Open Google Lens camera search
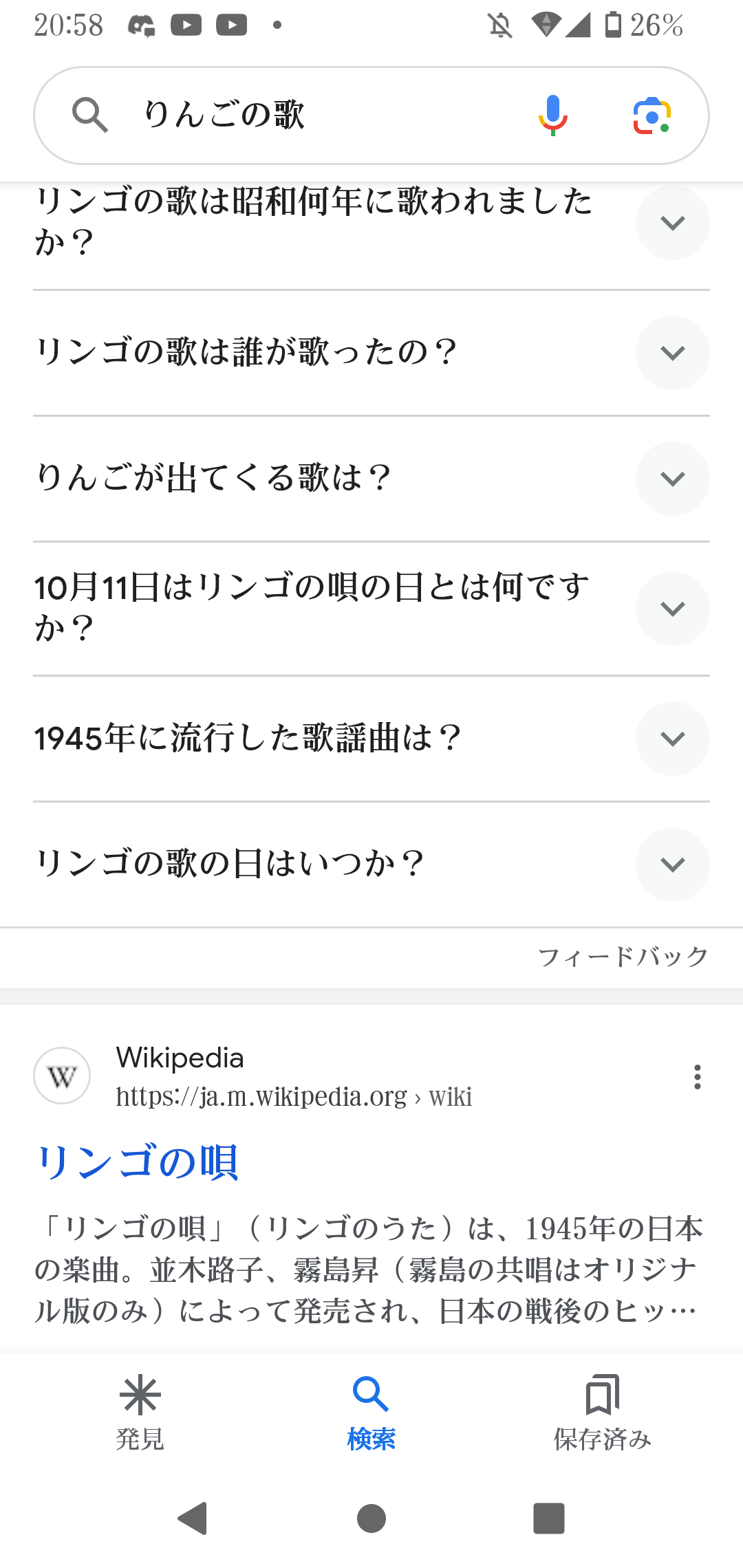The height and width of the screenshot is (1568, 743). pyautogui.click(x=652, y=115)
